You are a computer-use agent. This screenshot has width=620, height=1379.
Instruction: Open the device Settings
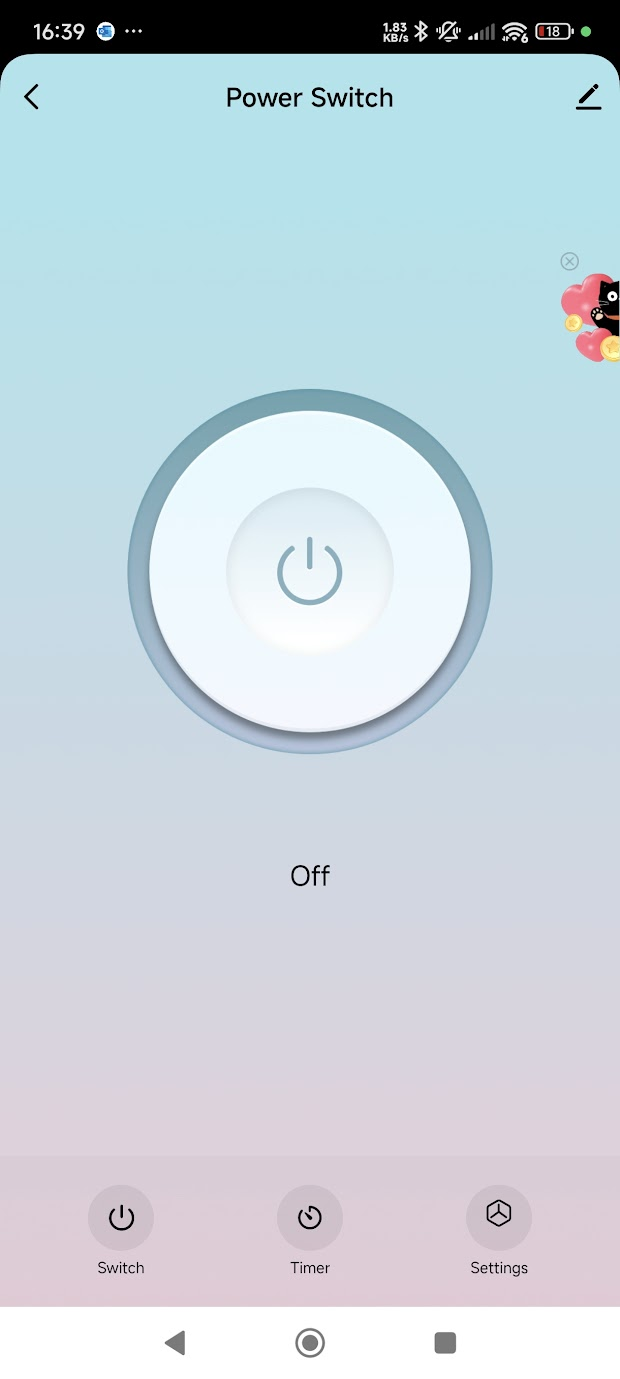[499, 1218]
